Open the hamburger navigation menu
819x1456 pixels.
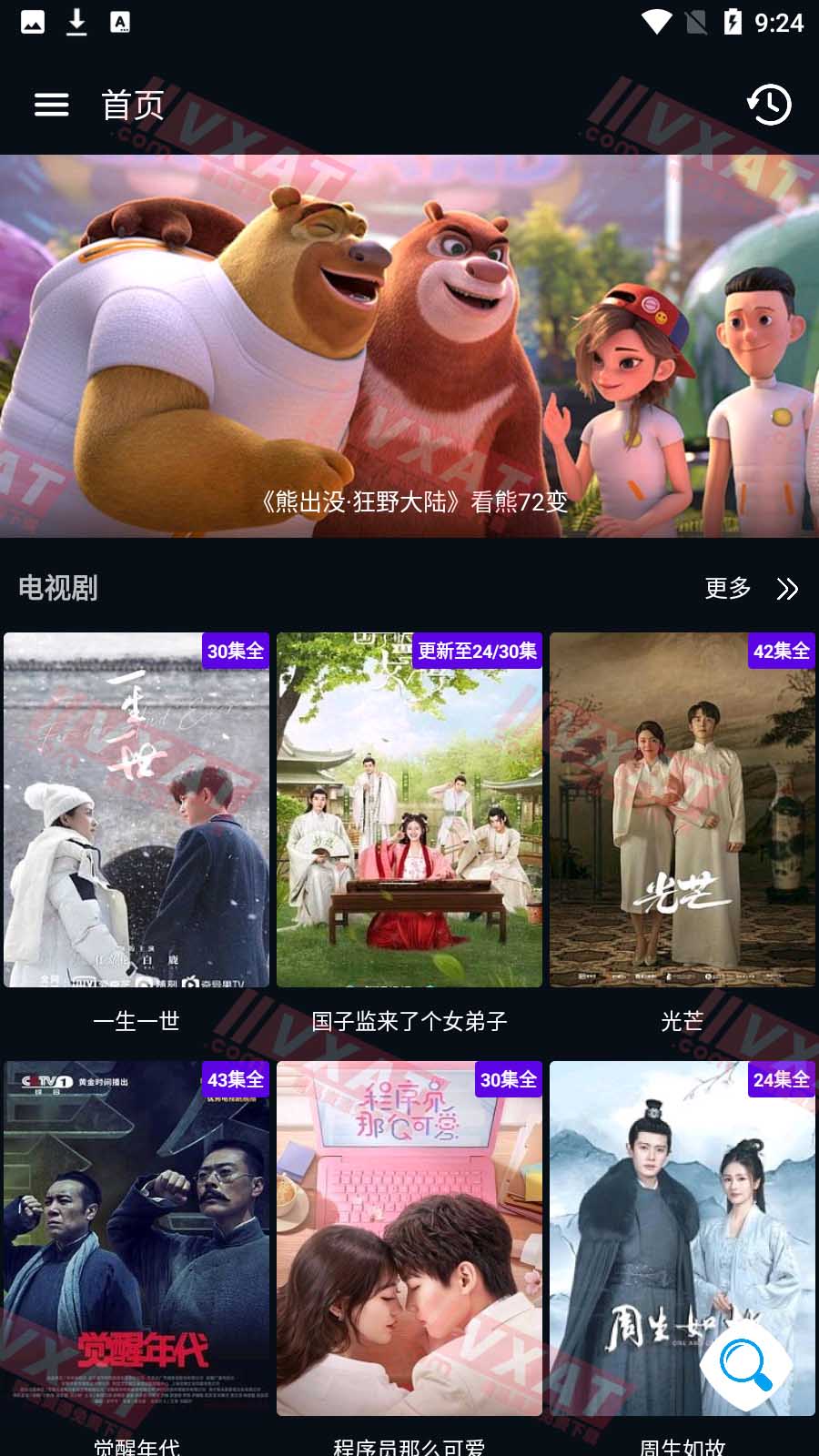pyautogui.click(x=51, y=105)
